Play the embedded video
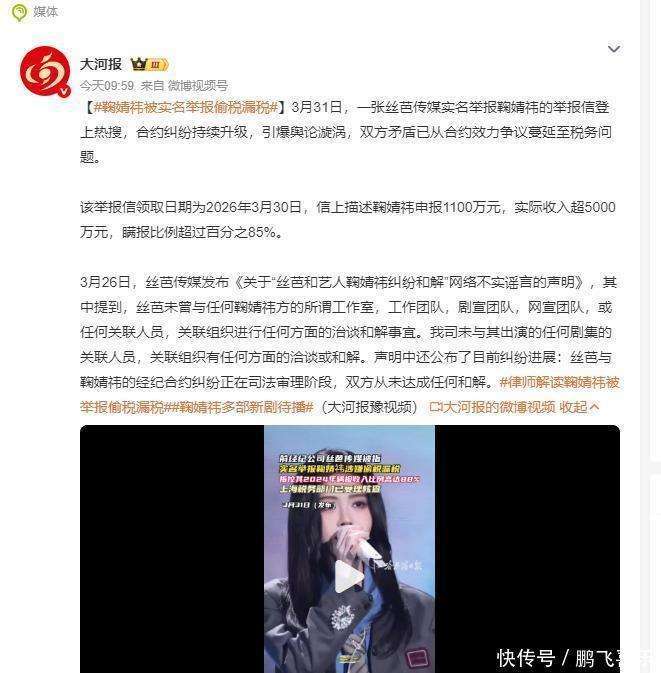 point(349,576)
